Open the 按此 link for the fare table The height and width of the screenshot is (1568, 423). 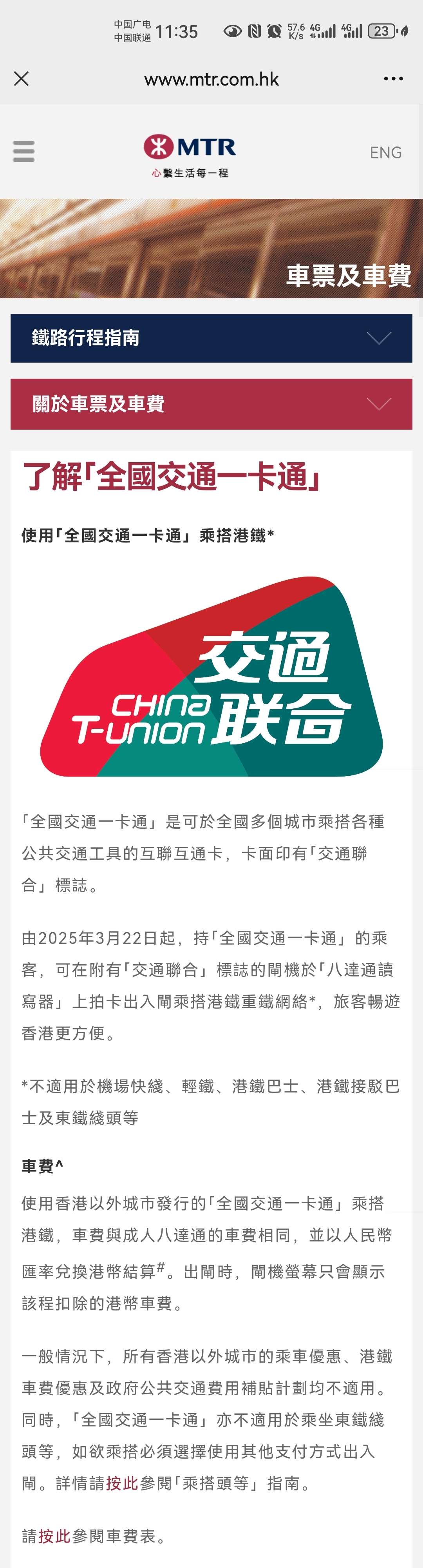pos(55,1536)
